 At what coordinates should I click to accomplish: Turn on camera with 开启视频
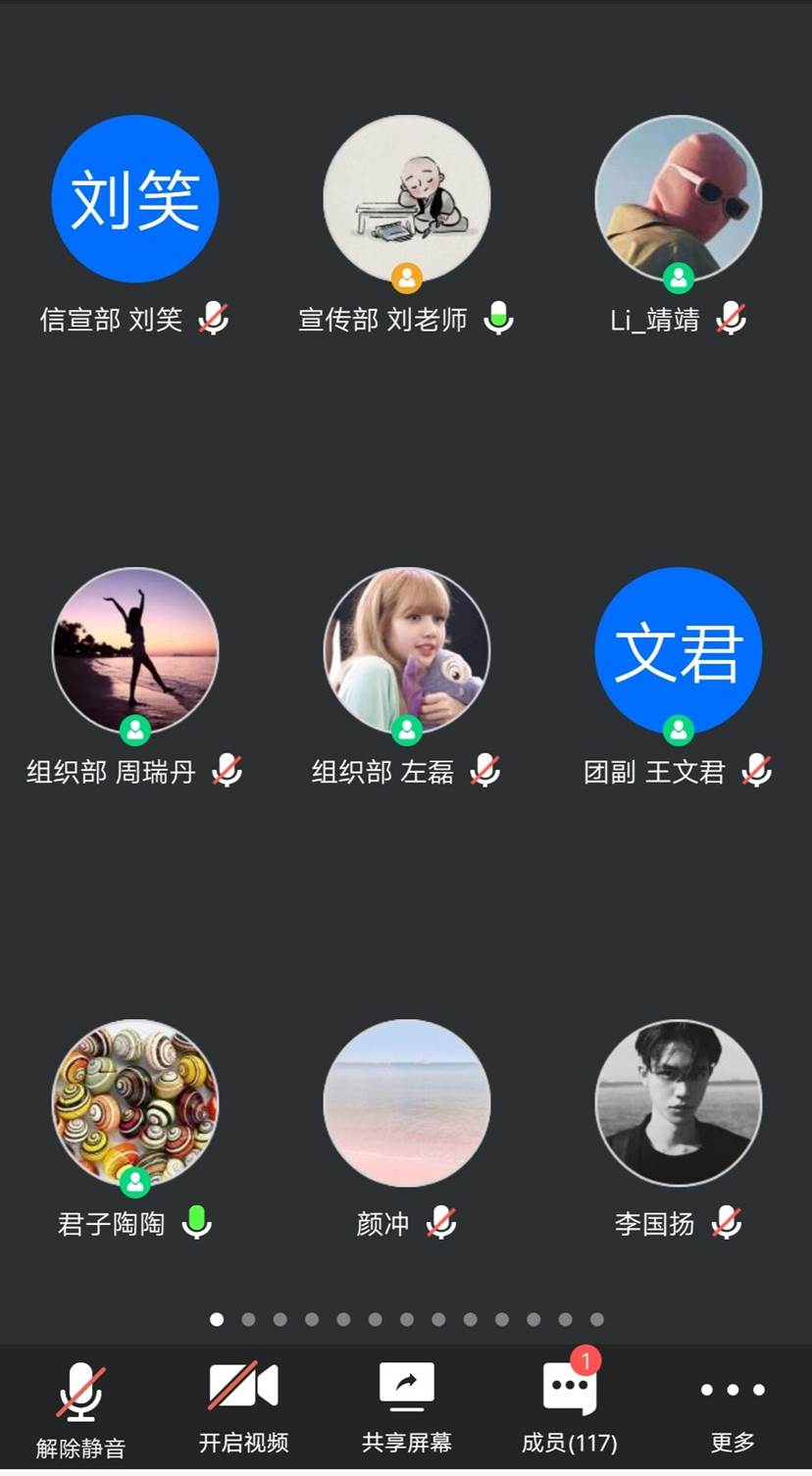pyautogui.click(x=243, y=1409)
